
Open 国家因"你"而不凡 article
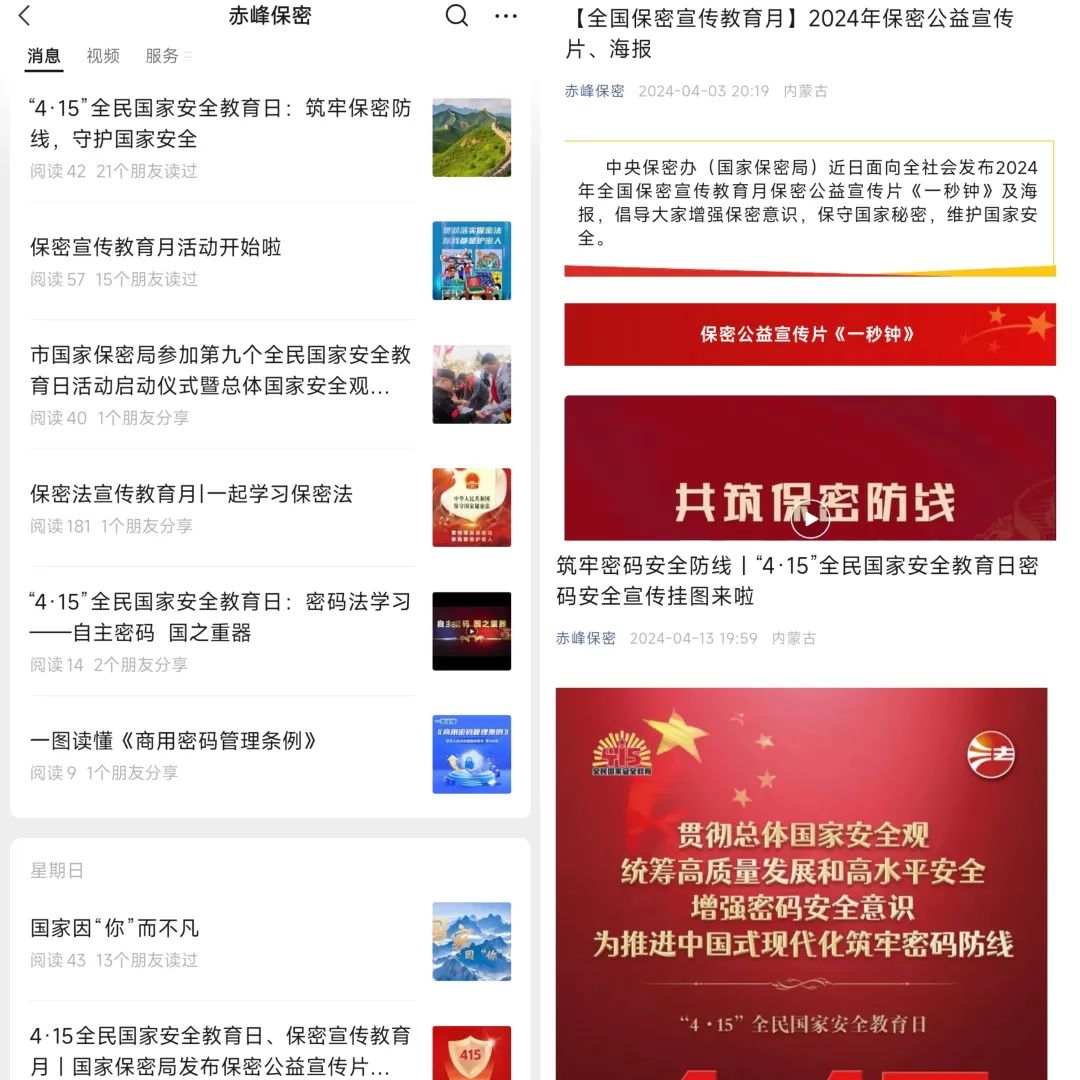(115, 928)
